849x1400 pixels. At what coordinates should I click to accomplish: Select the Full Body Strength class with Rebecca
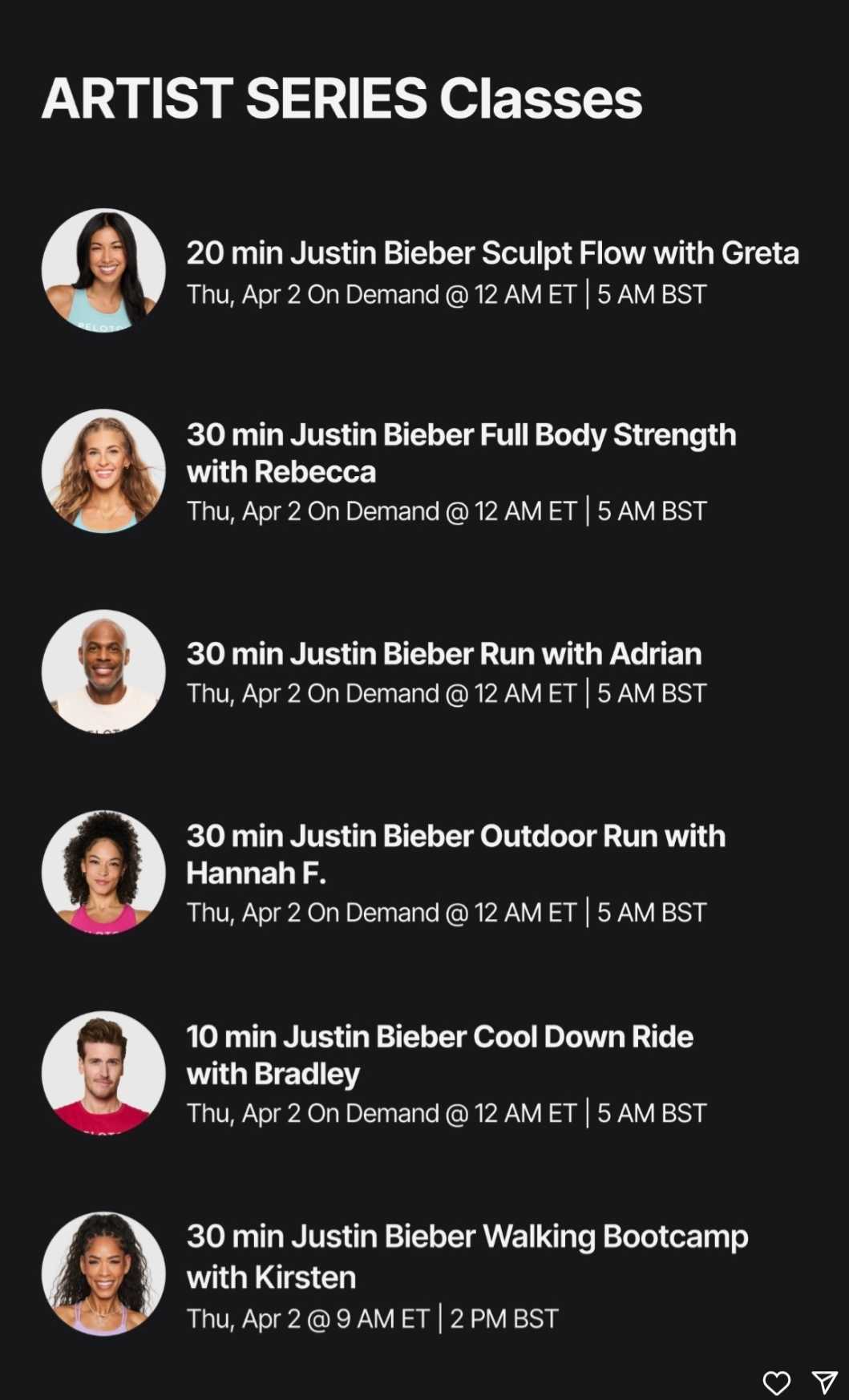[461, 453]
